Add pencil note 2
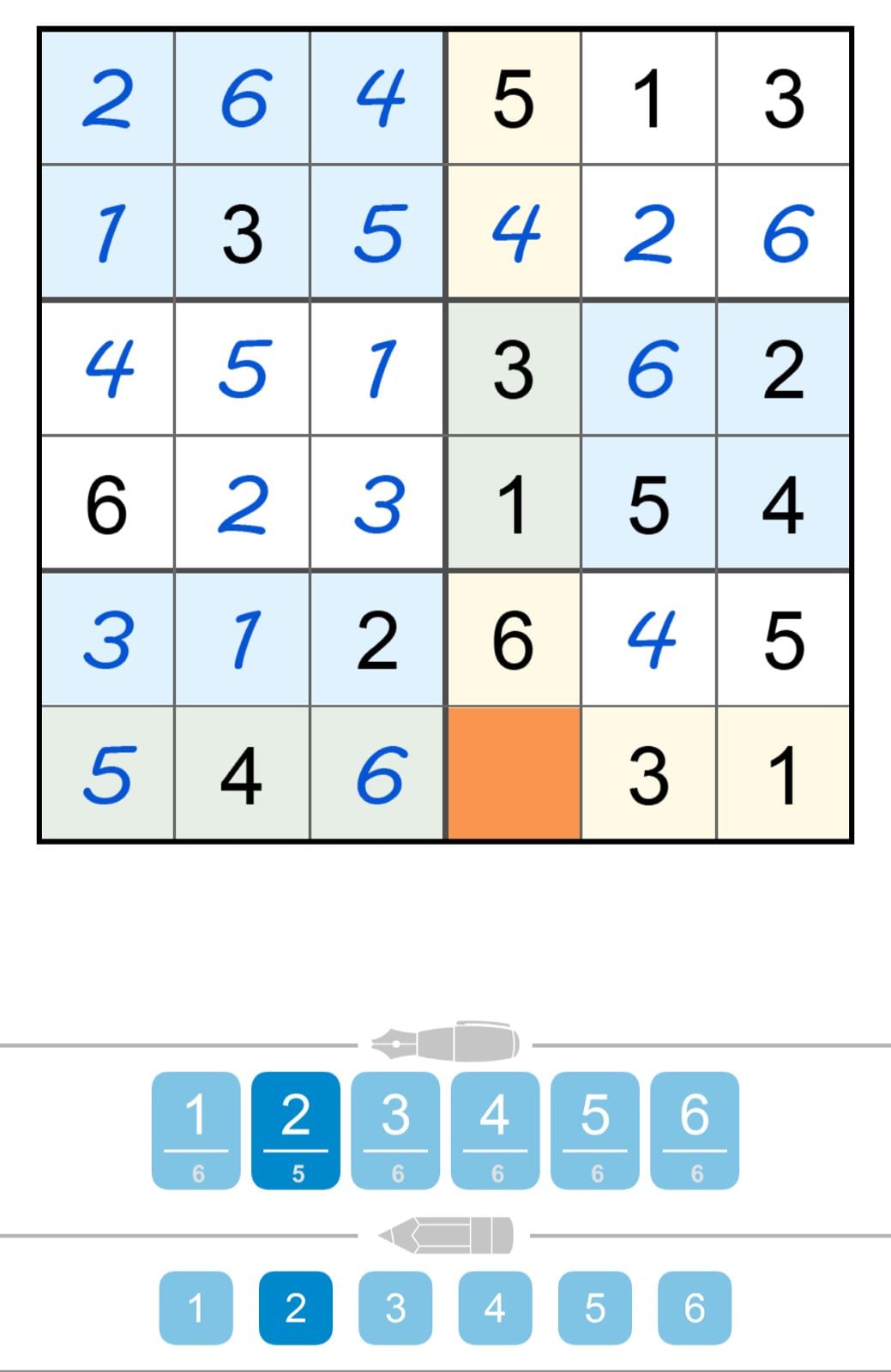This screenshot has height=1372, width=891. 296,1308
